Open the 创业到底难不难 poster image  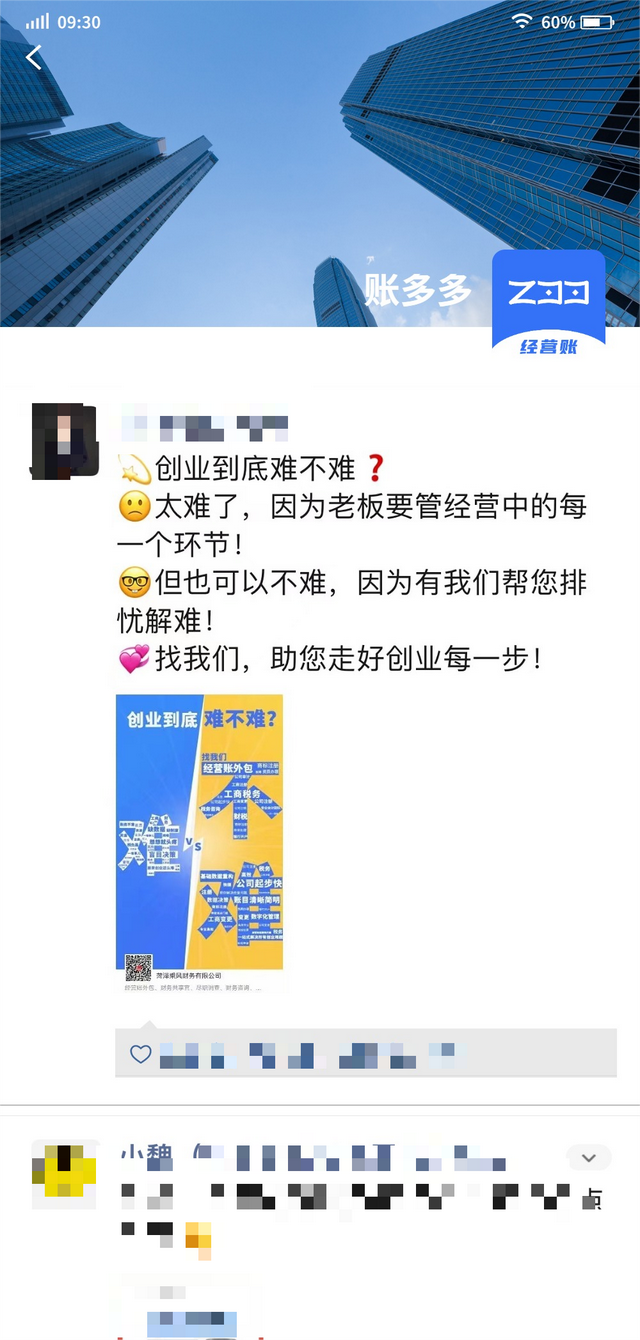pyautogui.click(x=199, y=838)
